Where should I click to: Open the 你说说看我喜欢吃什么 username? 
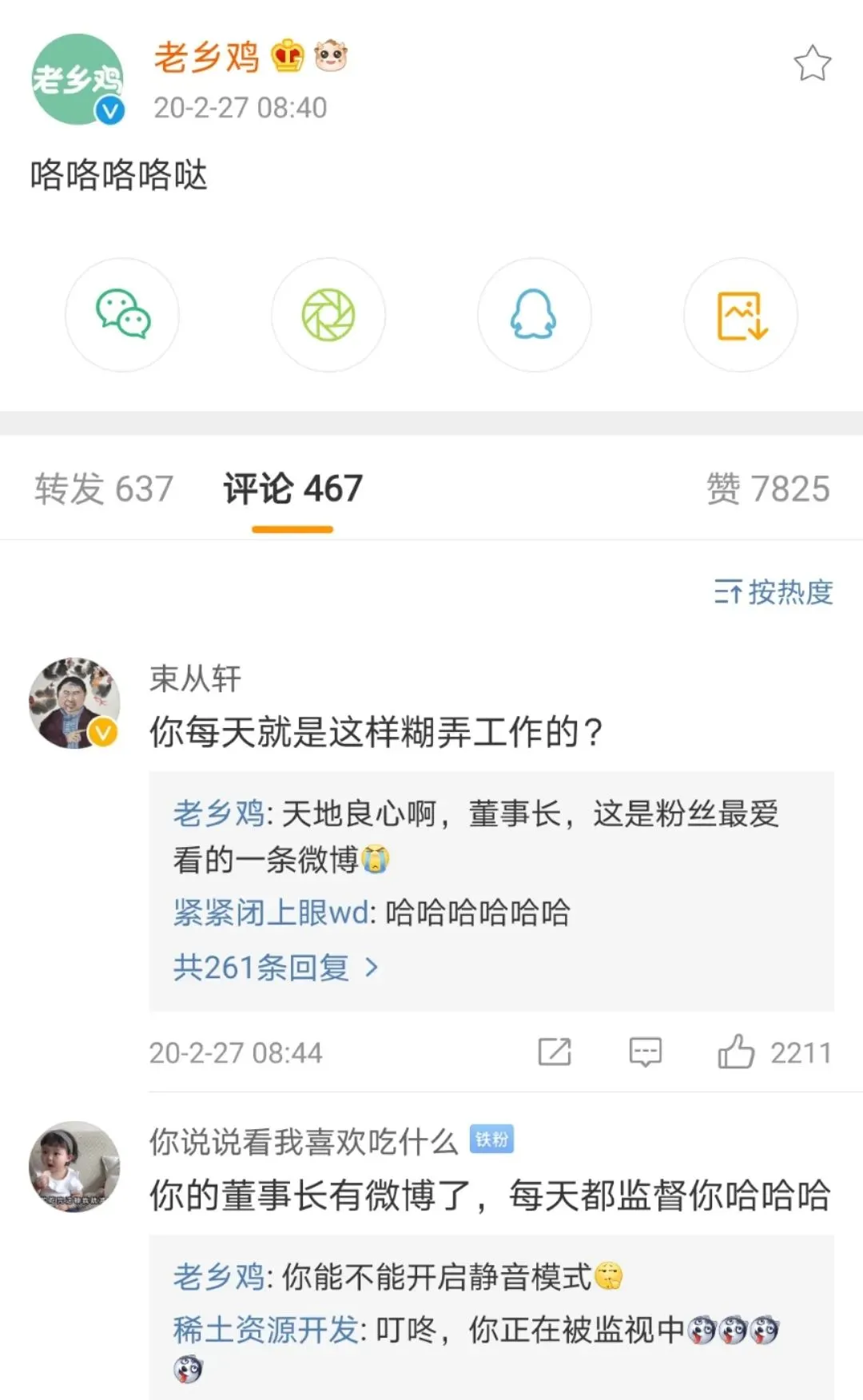click(x=303, y=1142)
